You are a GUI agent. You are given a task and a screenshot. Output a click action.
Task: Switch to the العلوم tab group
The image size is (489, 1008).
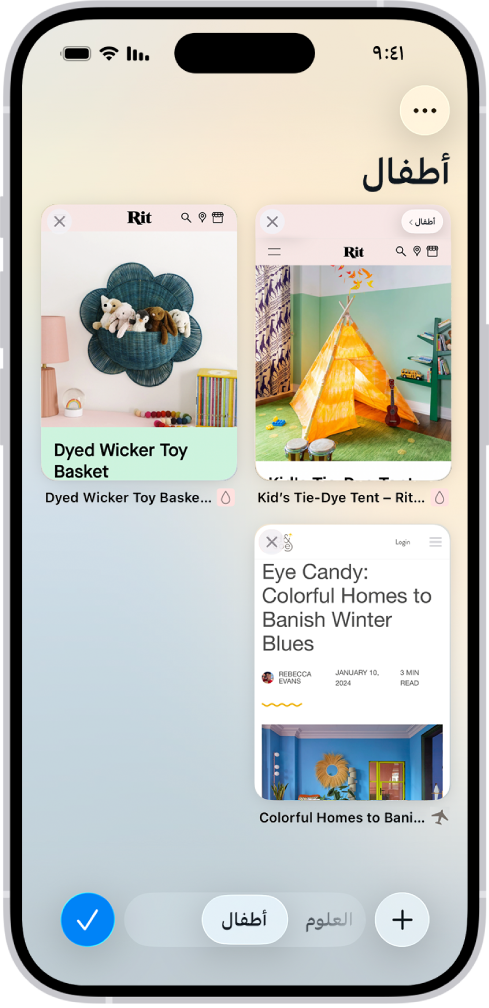328,919
